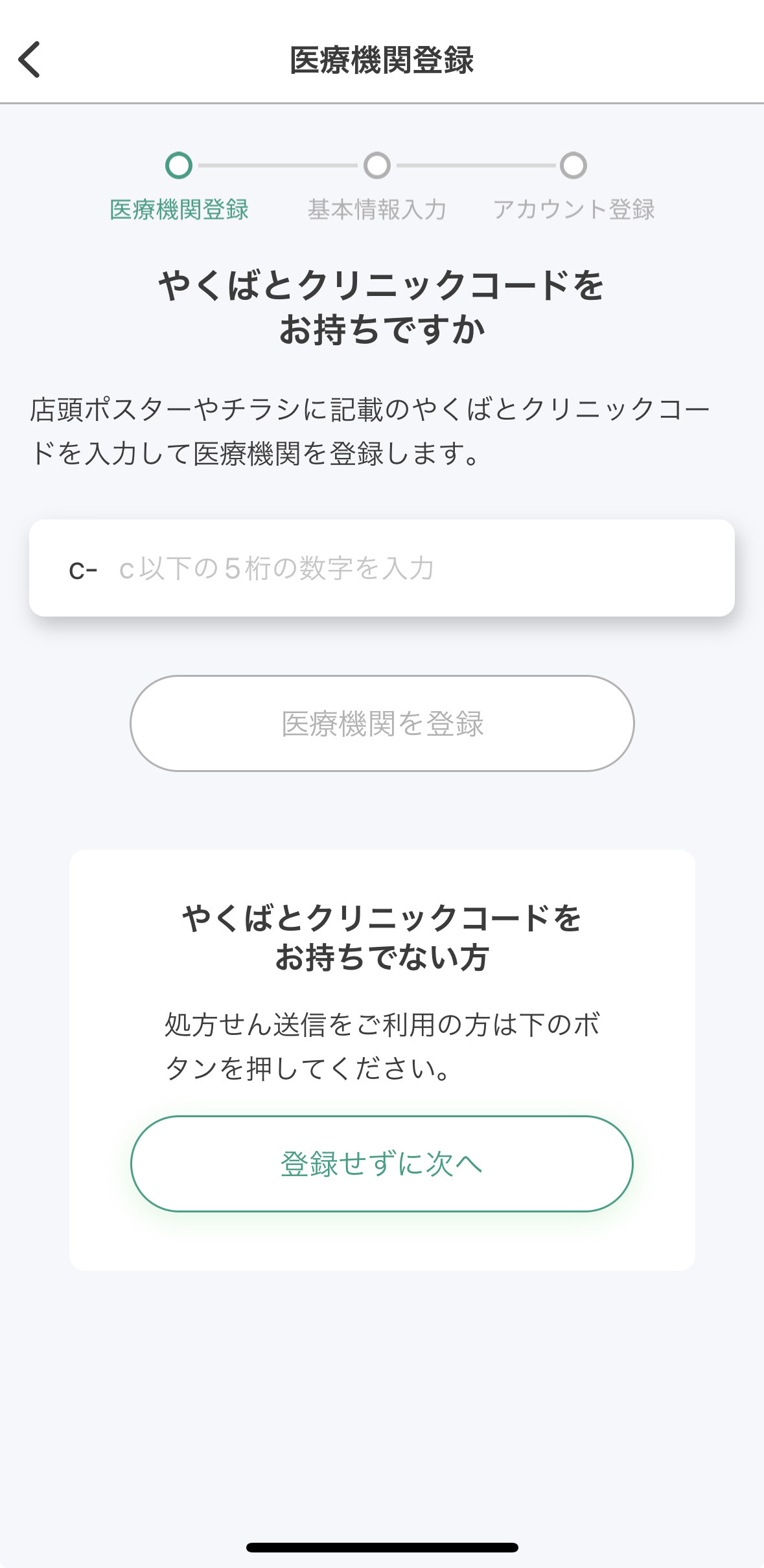Screen dimensions: 764x1568
Task: Select 登録せずに次へ to skip registration
Action: 382,1163
